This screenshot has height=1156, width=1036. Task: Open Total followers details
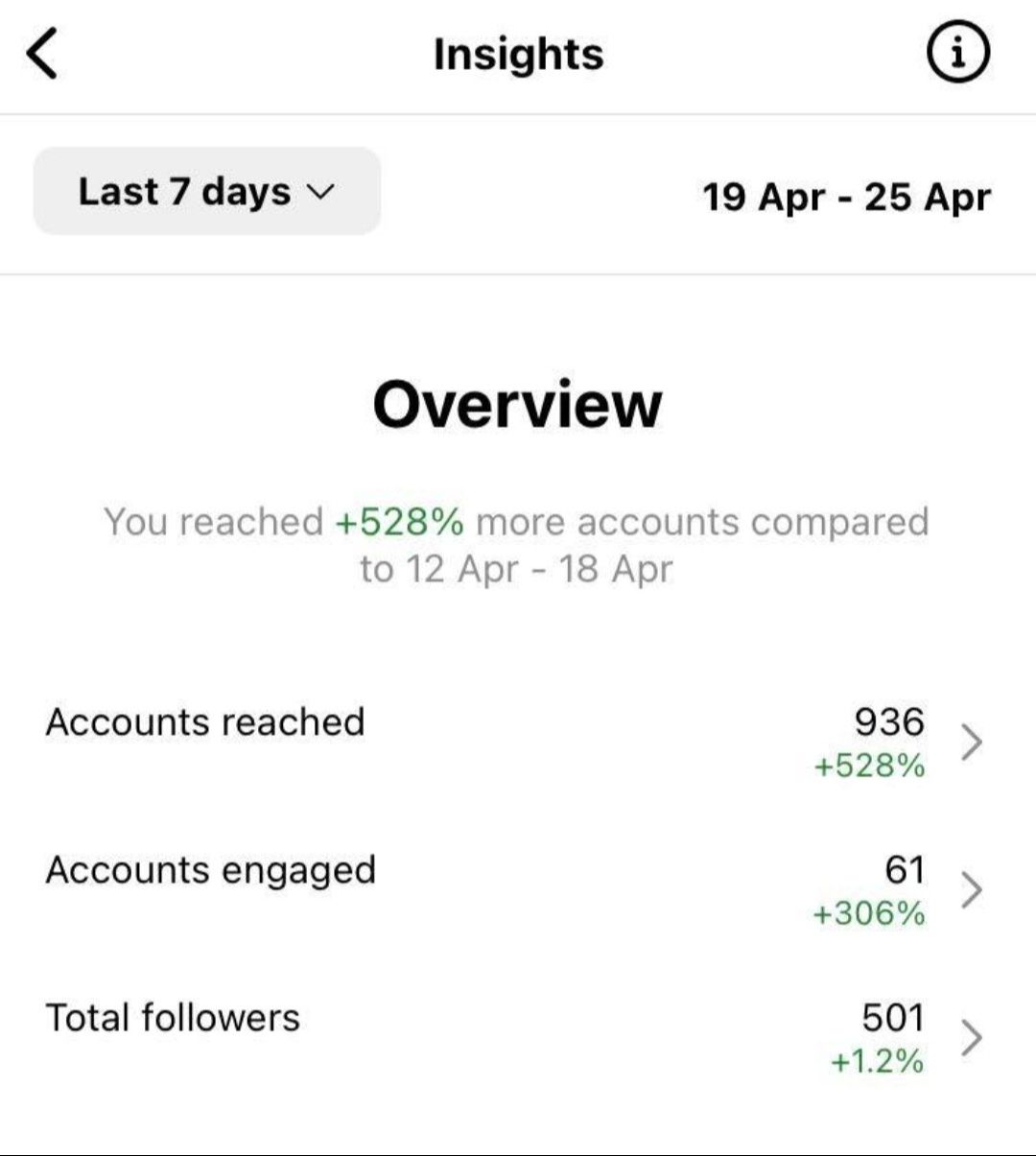pyautogui.click(x=518, y=1037)
